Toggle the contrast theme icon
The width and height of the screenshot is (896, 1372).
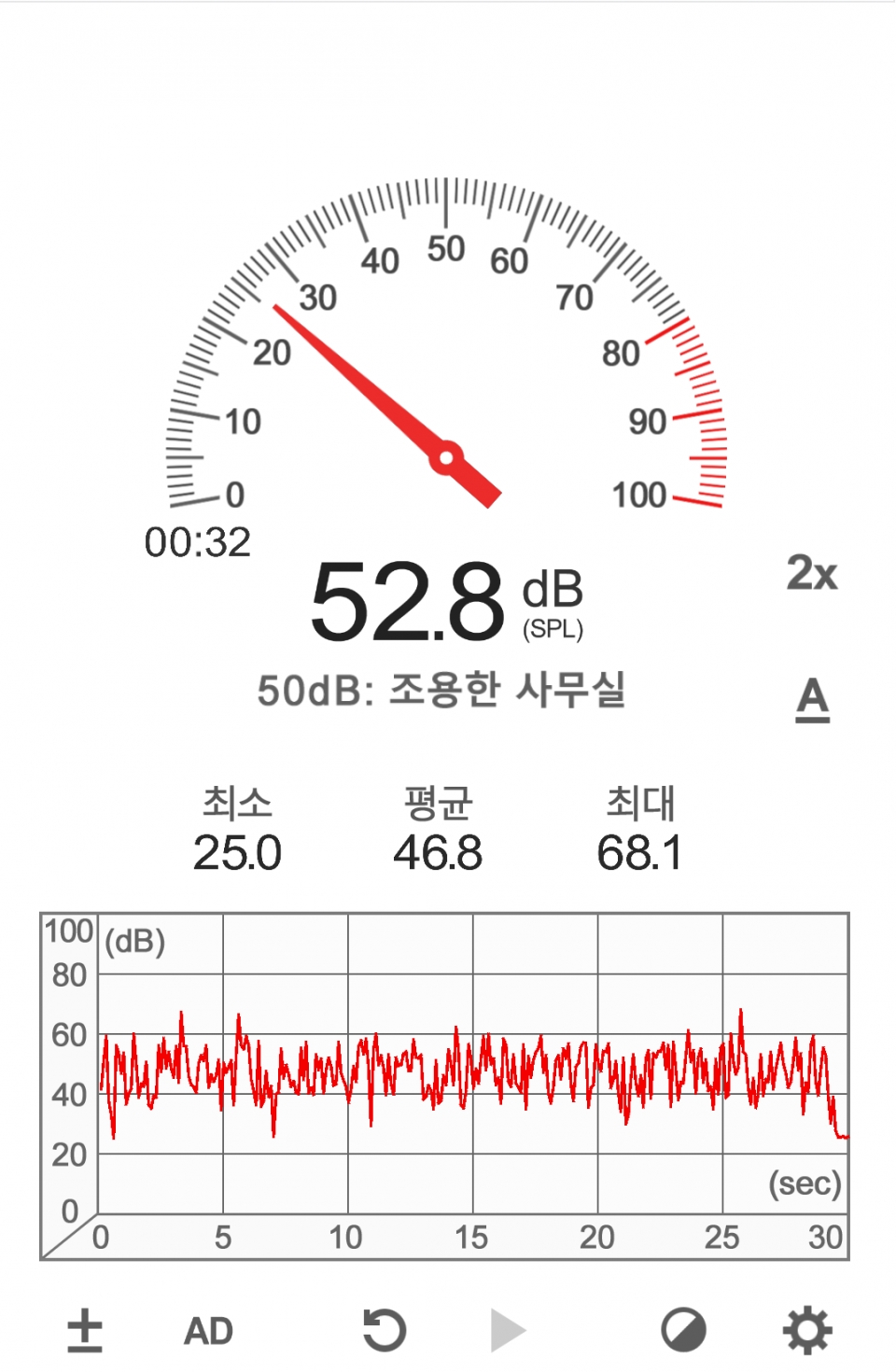(683, 1330)
